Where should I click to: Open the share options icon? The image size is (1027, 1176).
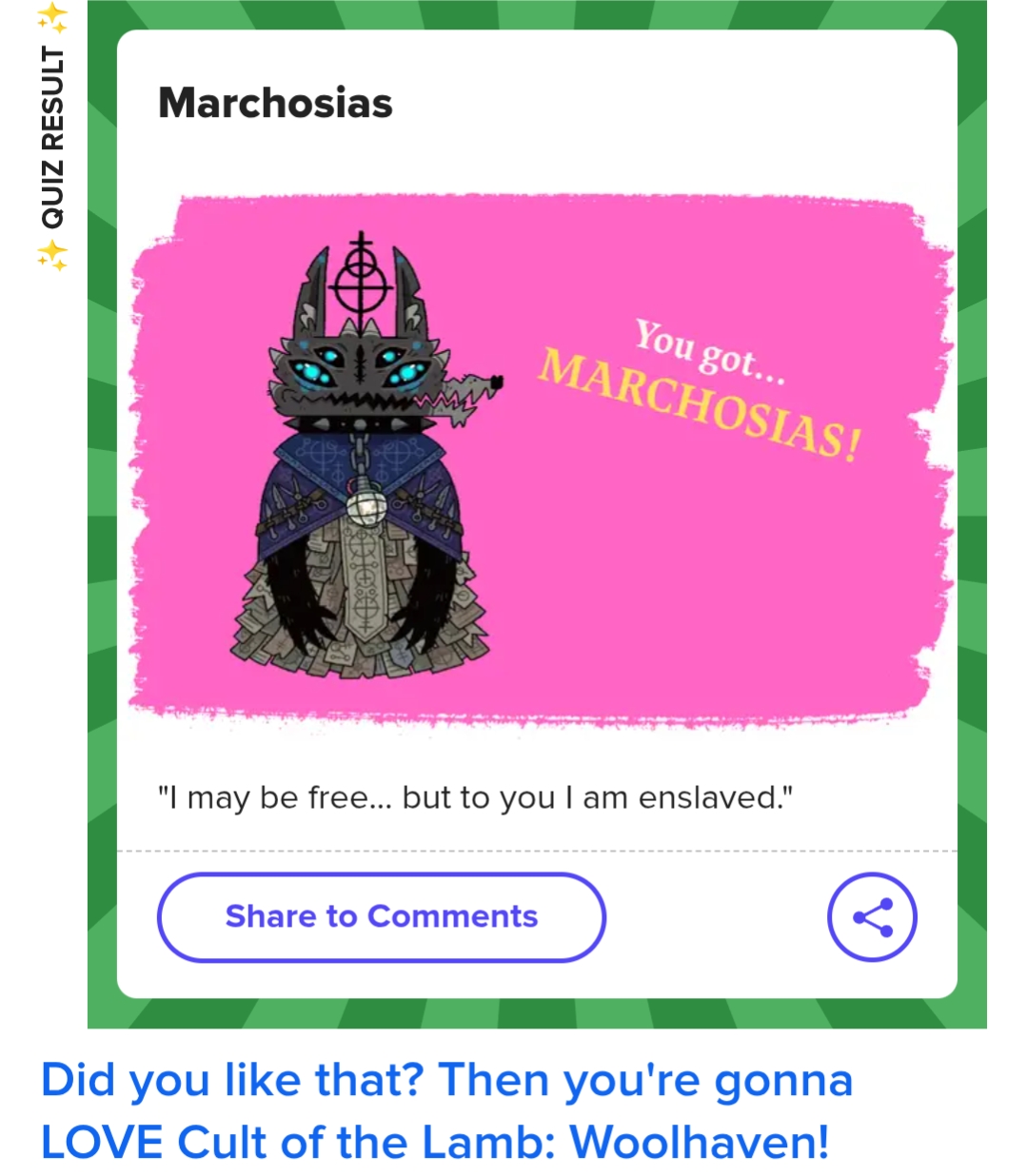pos(872,917)
